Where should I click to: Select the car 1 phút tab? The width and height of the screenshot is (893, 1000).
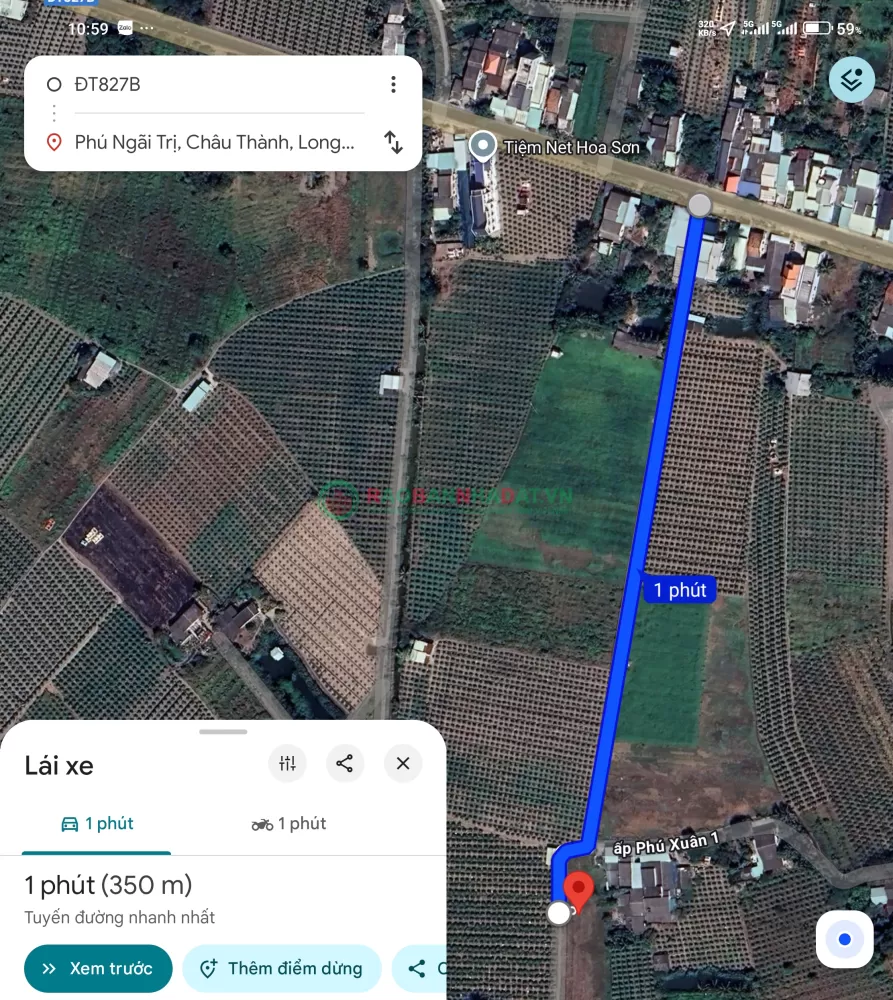pos(97,824)
